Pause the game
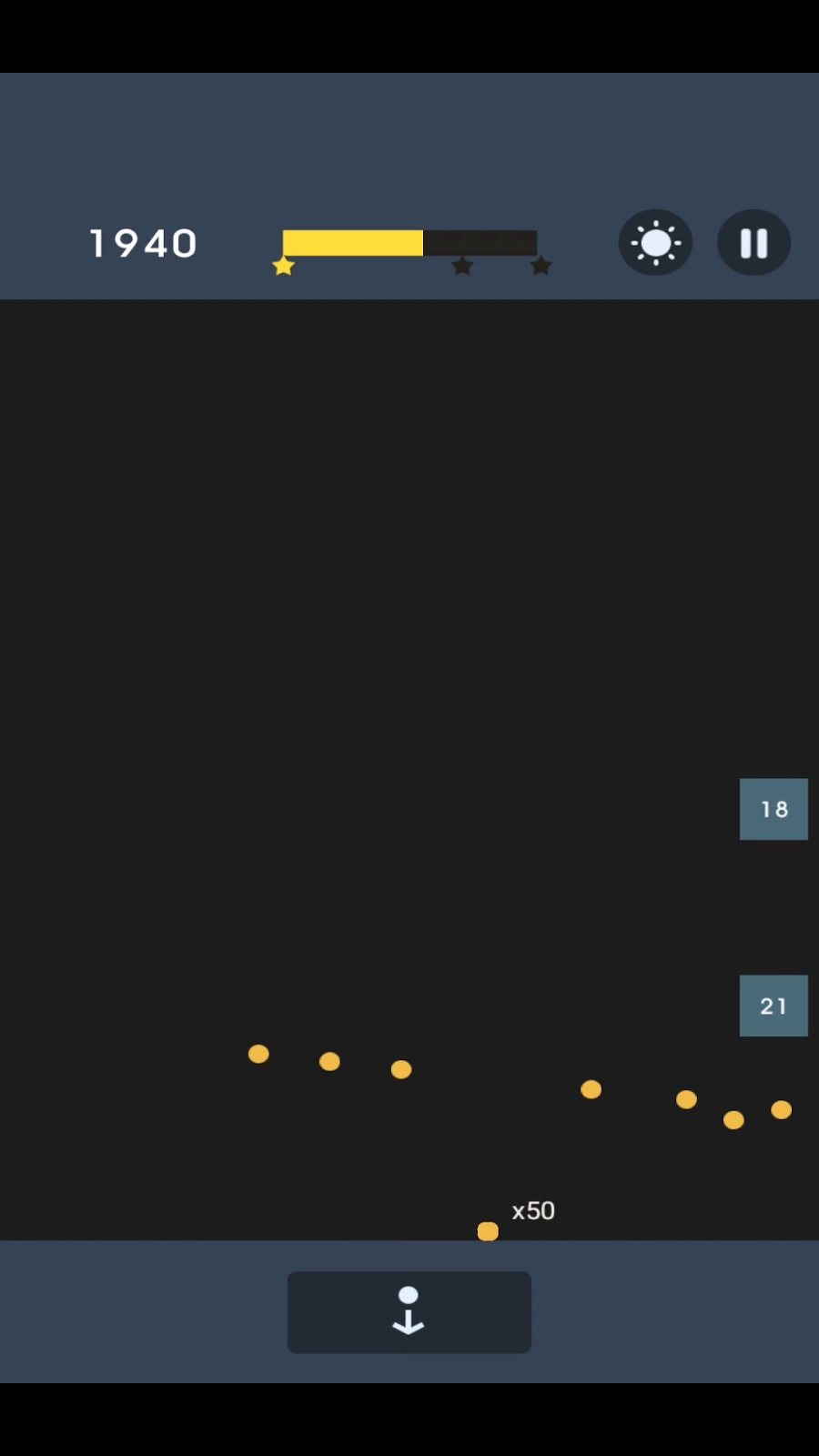 753,243
